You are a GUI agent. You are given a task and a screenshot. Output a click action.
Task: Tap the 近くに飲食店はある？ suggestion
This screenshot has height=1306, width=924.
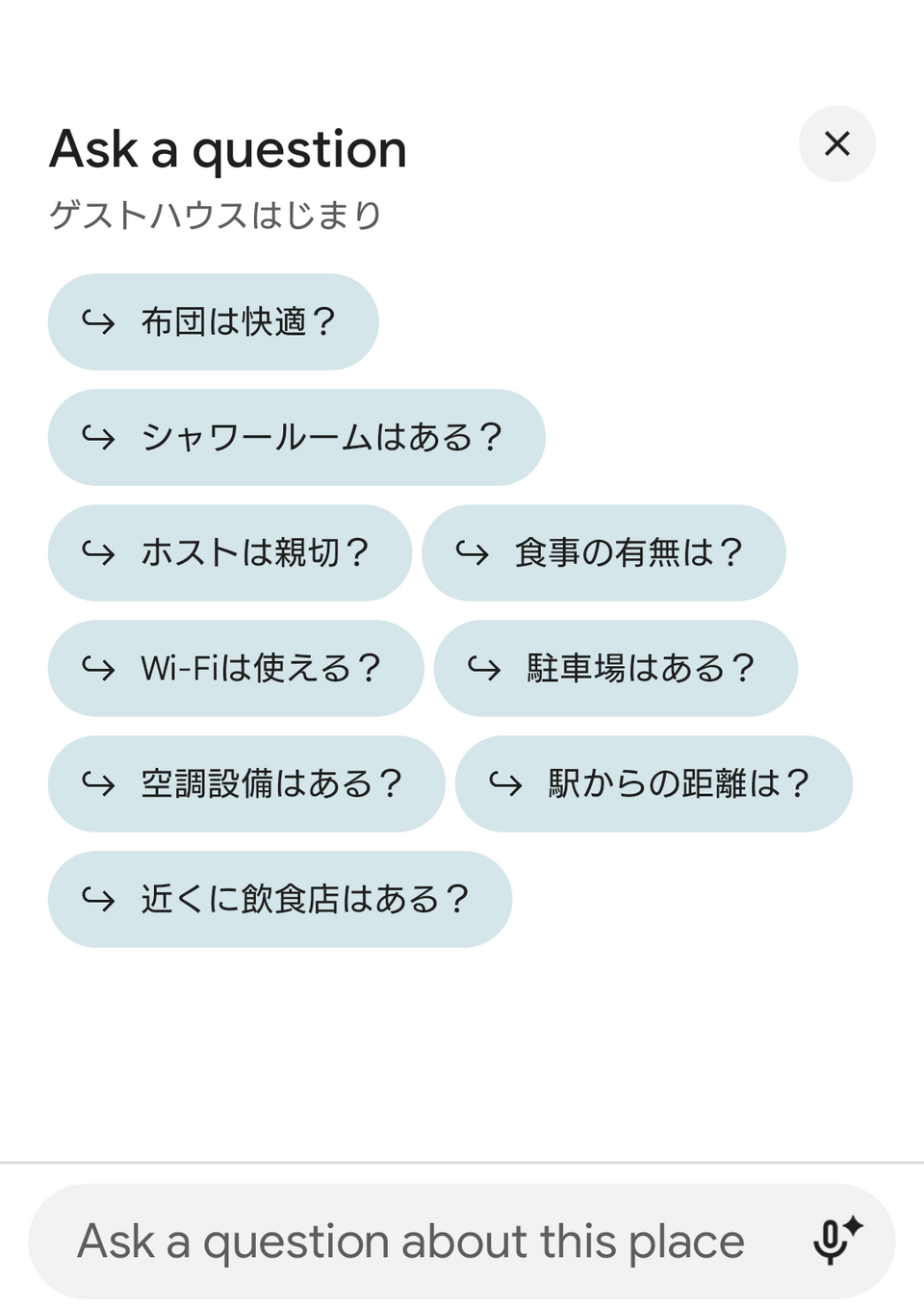(279, 899)
